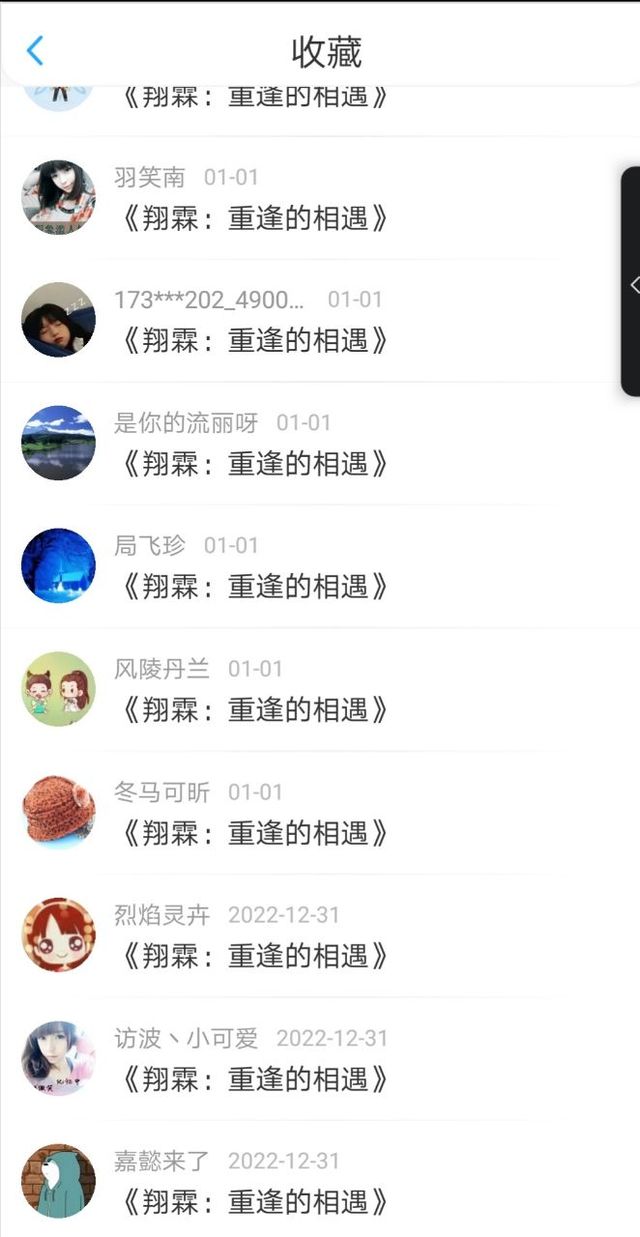Open 冬马可昕's collected item

click(255, 832)
